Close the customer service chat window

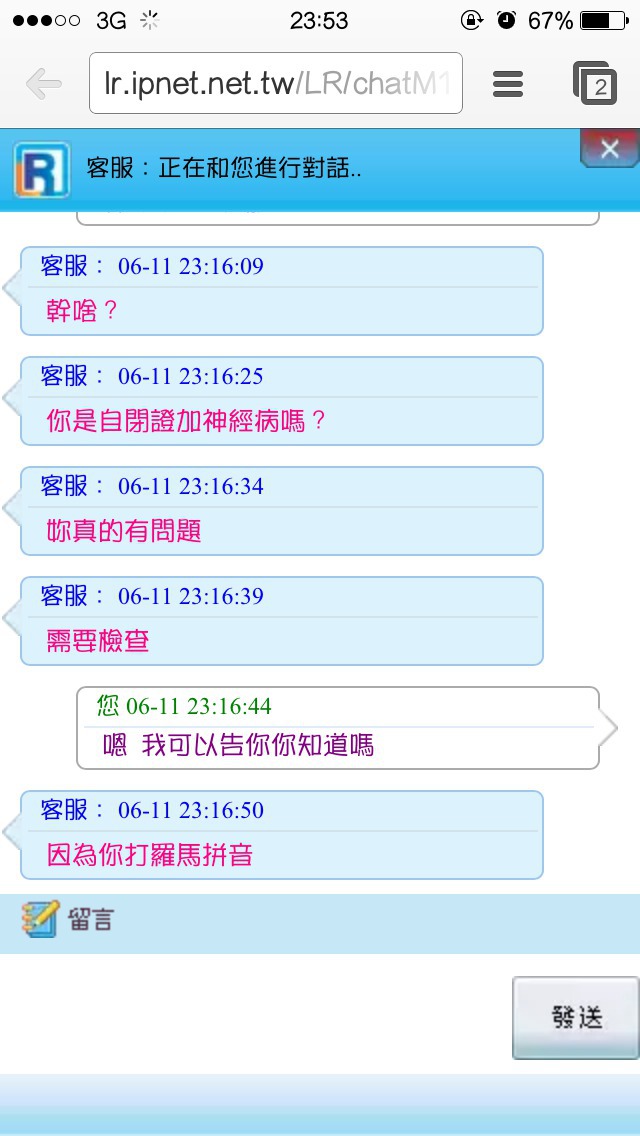610,149
